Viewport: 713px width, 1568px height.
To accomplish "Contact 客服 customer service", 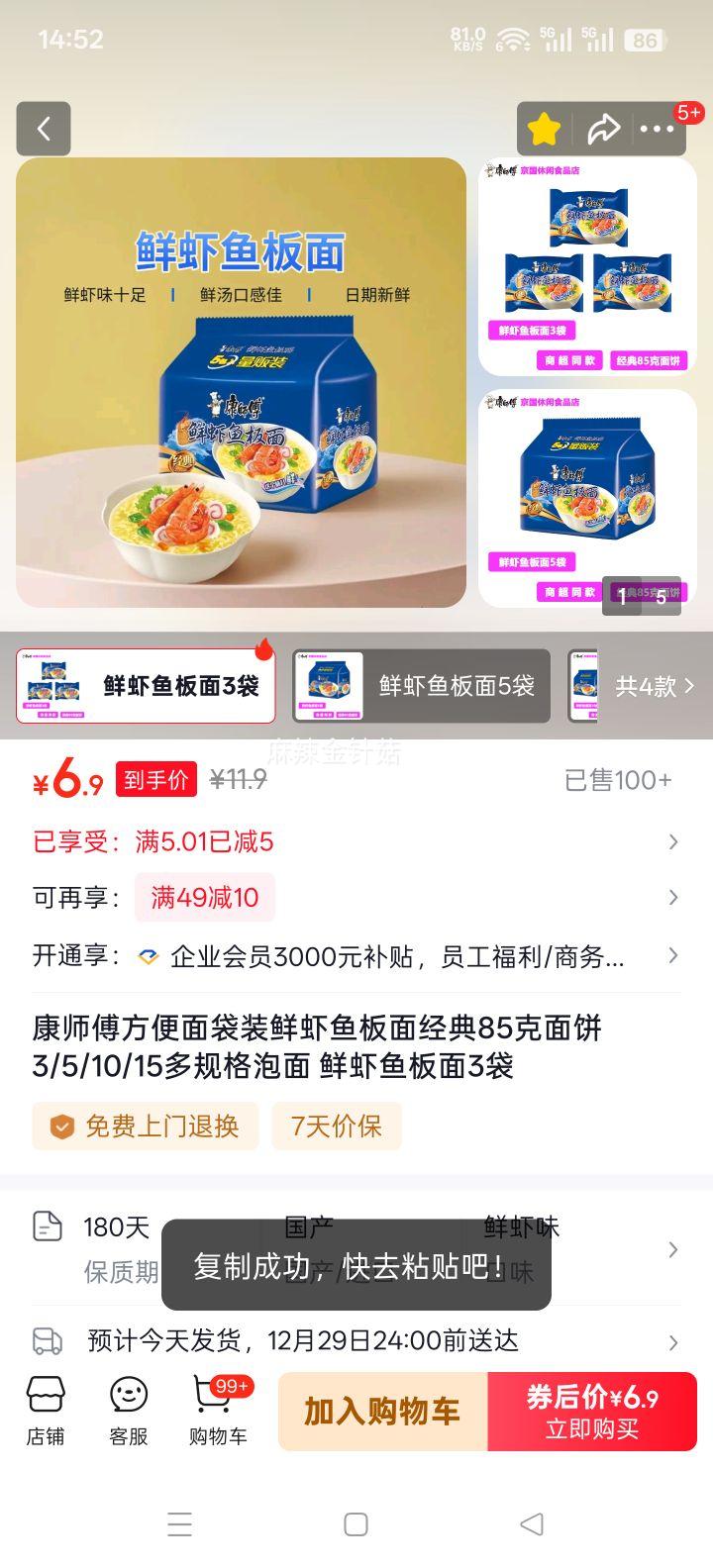I will coord(128,1411).
